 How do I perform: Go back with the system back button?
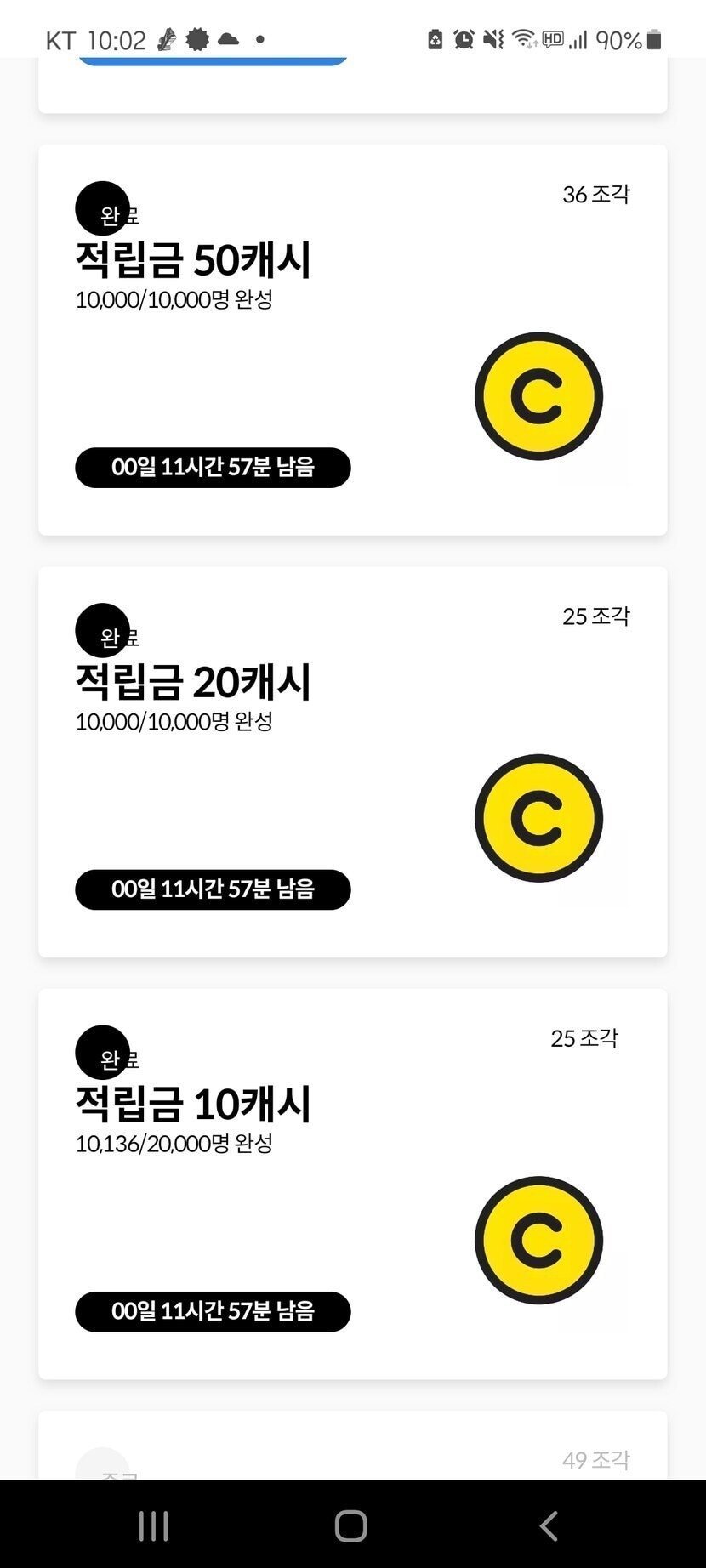tap(549, 1525)
